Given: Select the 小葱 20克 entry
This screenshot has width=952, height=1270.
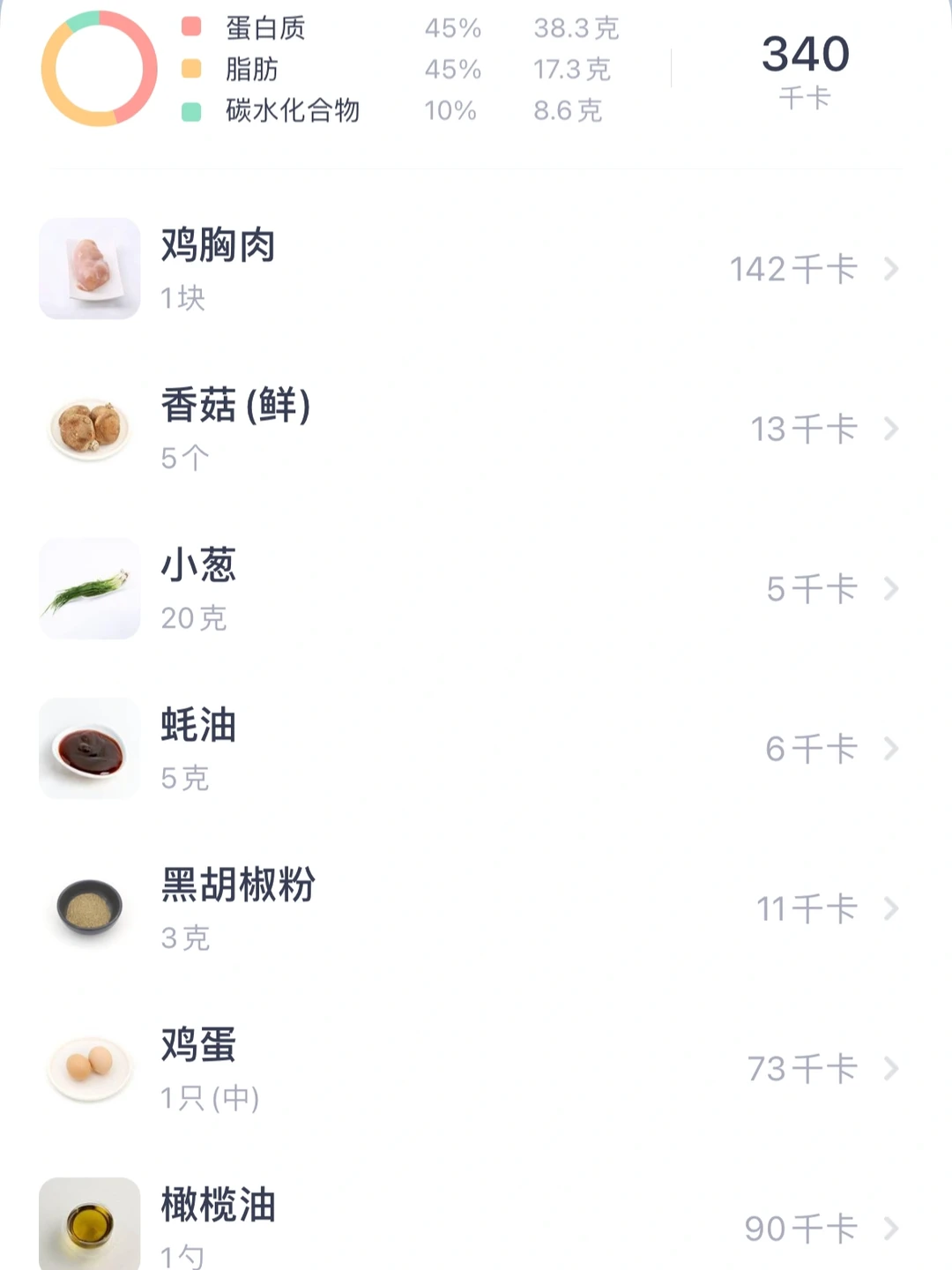Looking at the screenshot, I should [x=476, y=589].
